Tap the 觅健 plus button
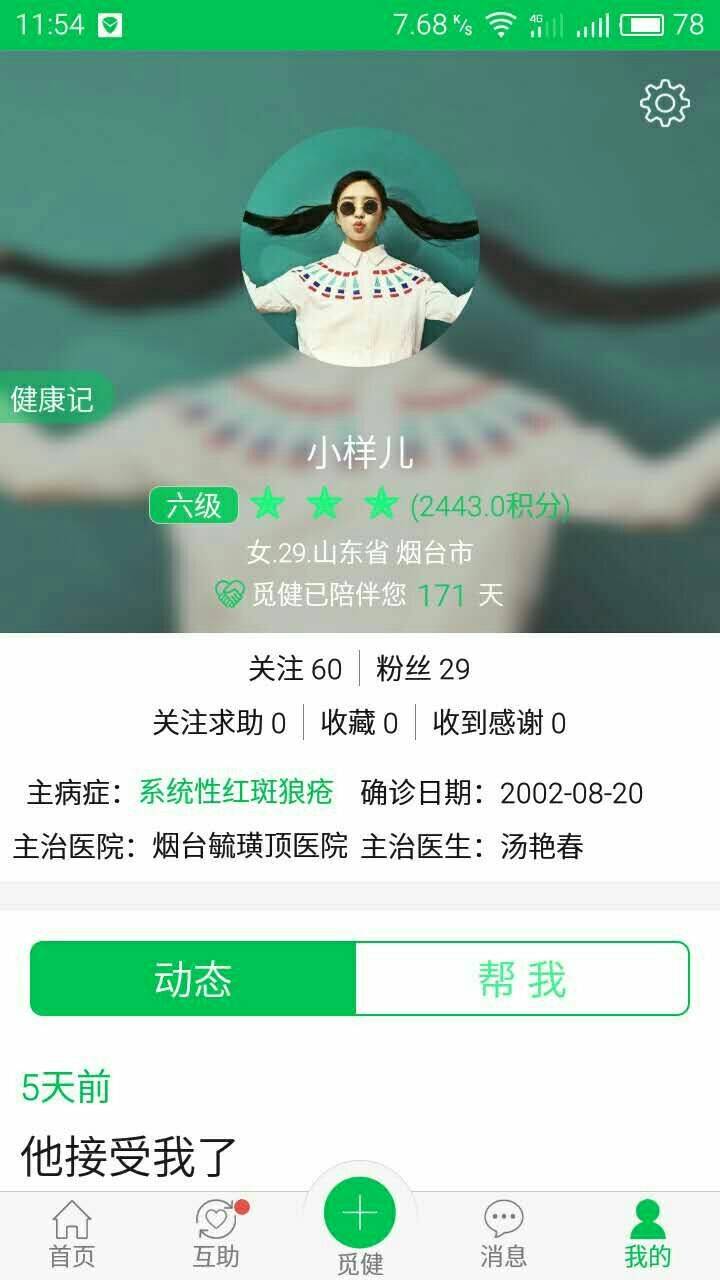The image size is (720, 1280). (360, 1213)
